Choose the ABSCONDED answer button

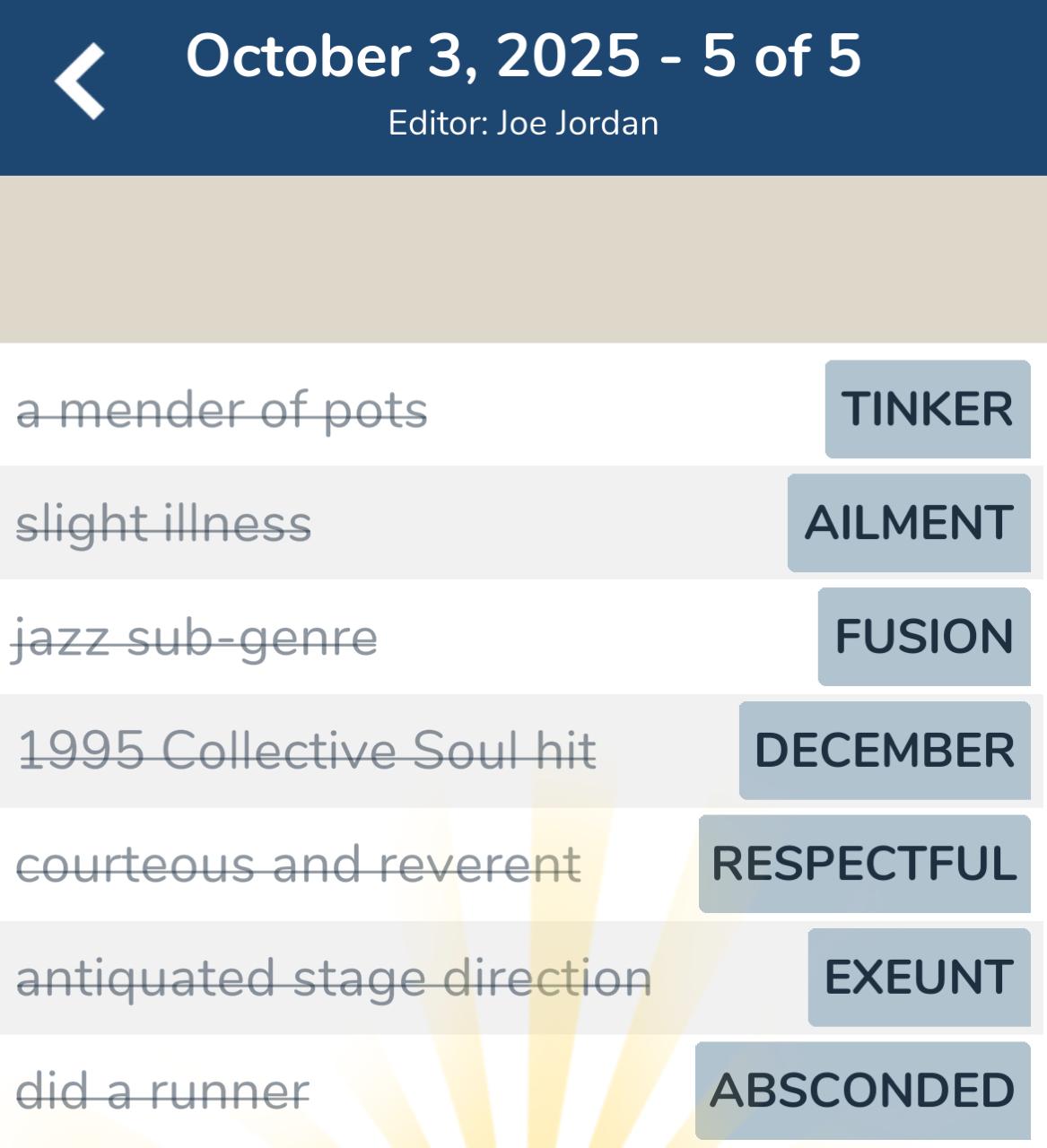[x=862, y=1091]
